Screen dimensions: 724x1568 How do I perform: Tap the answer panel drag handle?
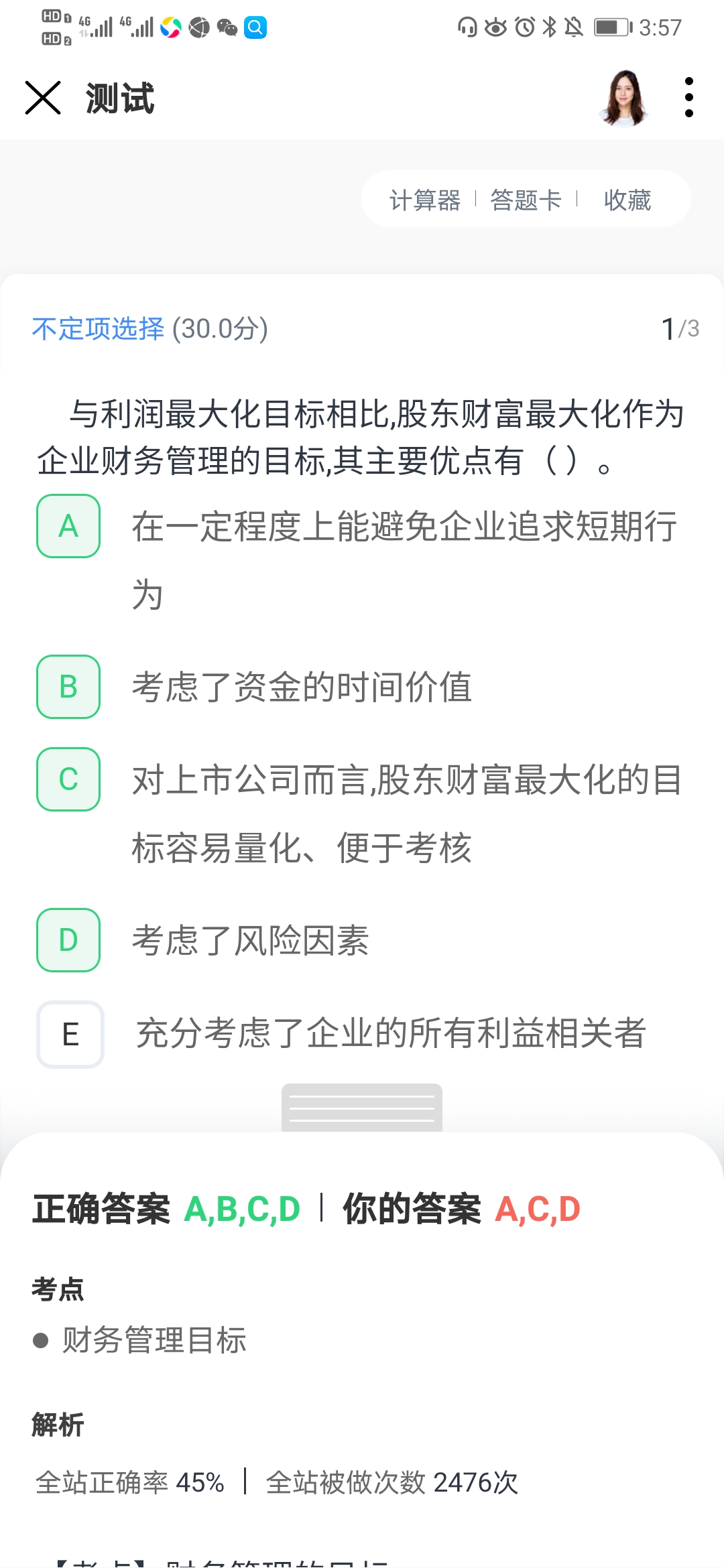(362, 1108)
